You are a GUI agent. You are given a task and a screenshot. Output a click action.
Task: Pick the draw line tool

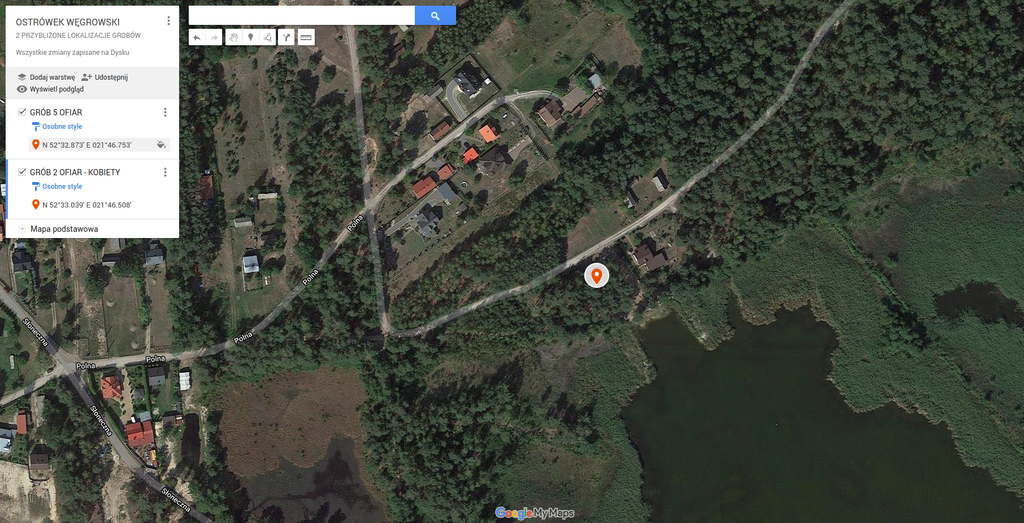[267, 38]
